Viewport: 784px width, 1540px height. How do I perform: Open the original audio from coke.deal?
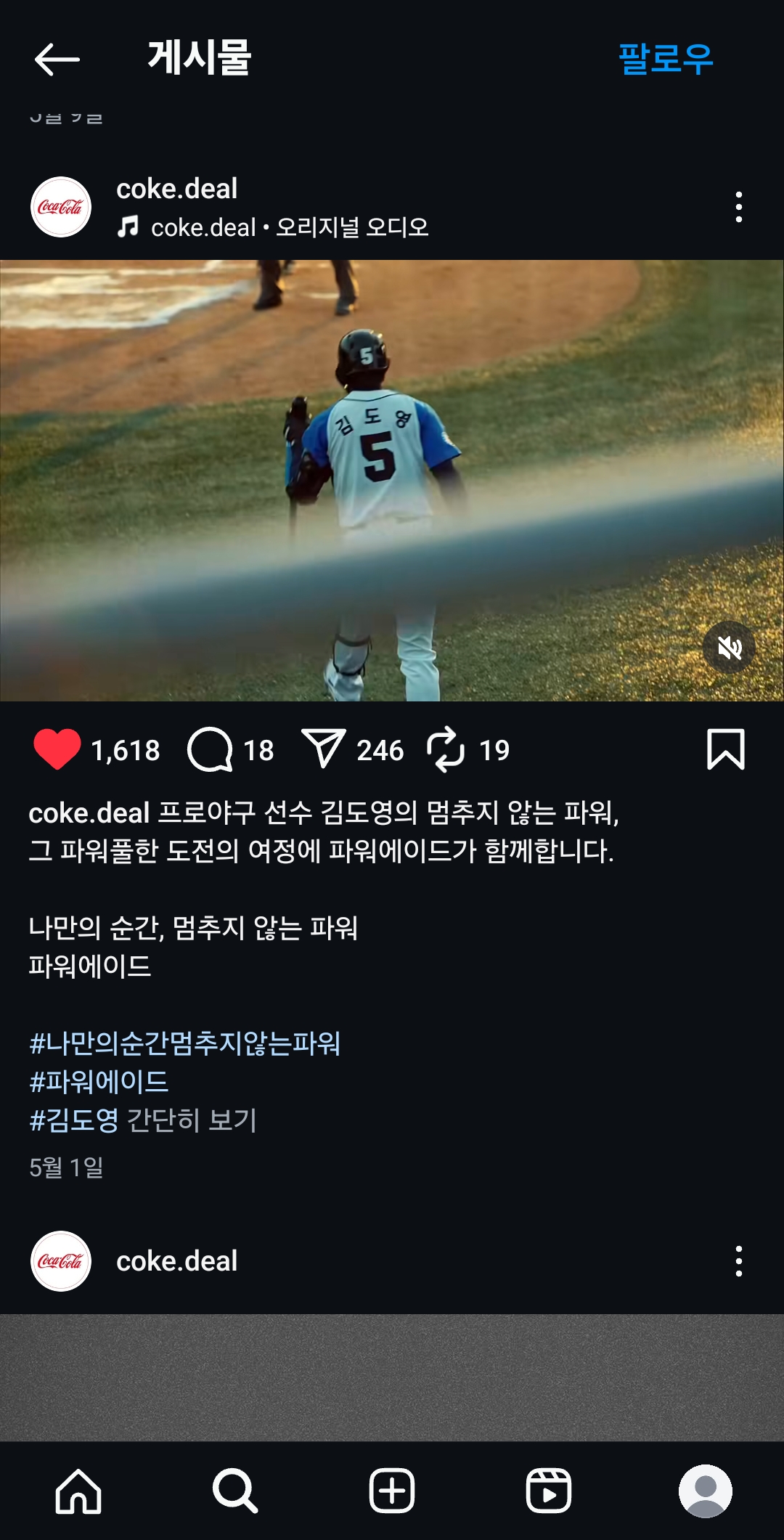(x=289, y=227)
